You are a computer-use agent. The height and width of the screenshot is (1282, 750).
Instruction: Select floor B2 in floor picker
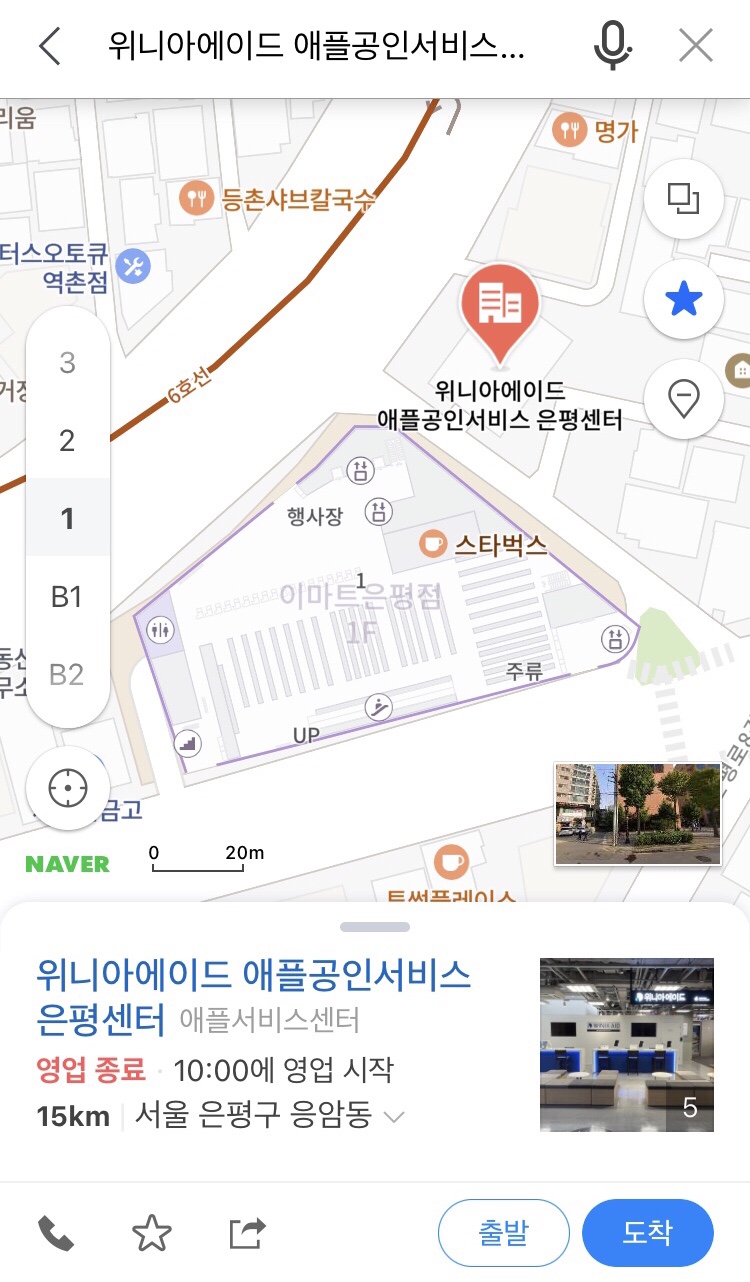click(x=67, y=675)
